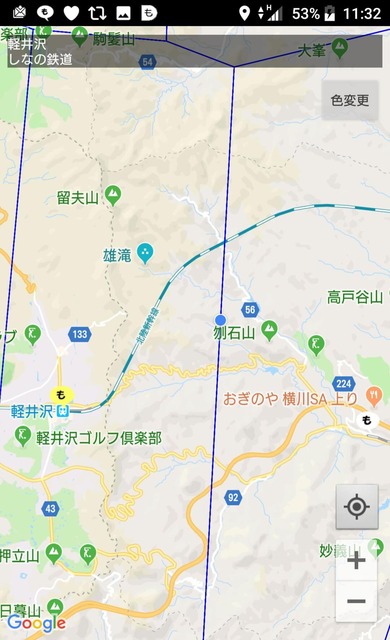The width and height of the screenshot is (390, 640).
Task: Tap the 押立山 mountain pin
Action: tap(53, 553)
